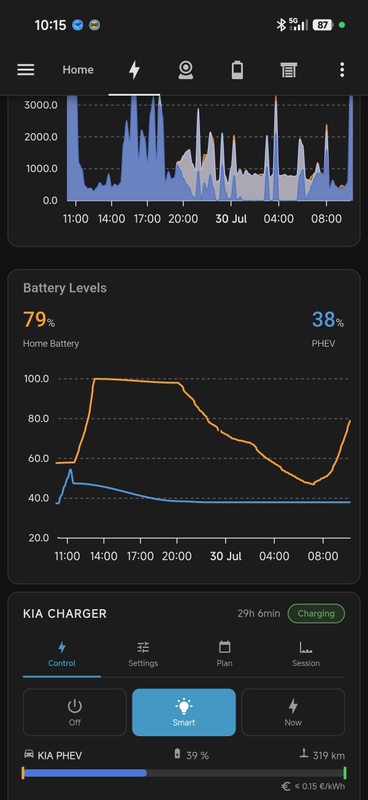
Task: Switch to the battery tab
Action: 237,70
